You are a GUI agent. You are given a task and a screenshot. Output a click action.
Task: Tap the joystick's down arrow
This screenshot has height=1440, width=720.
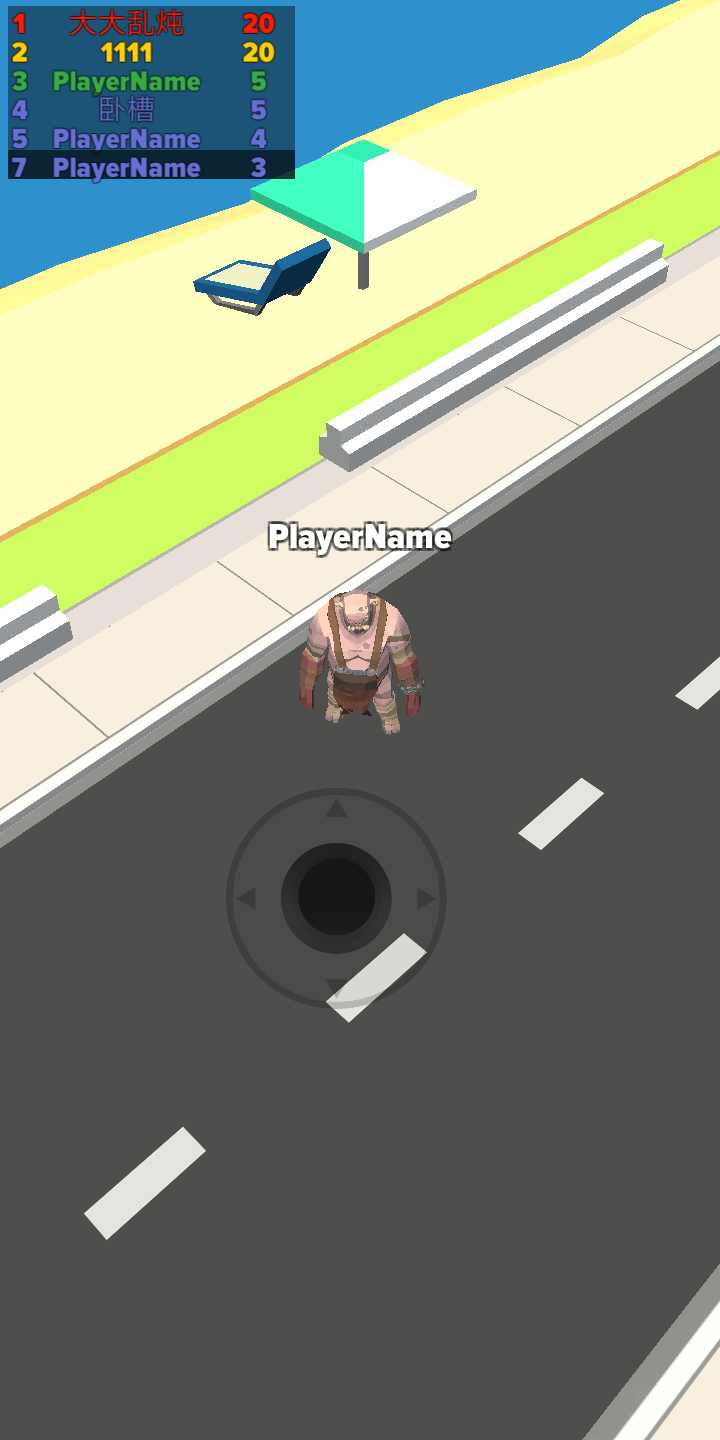tap(336, 987)
